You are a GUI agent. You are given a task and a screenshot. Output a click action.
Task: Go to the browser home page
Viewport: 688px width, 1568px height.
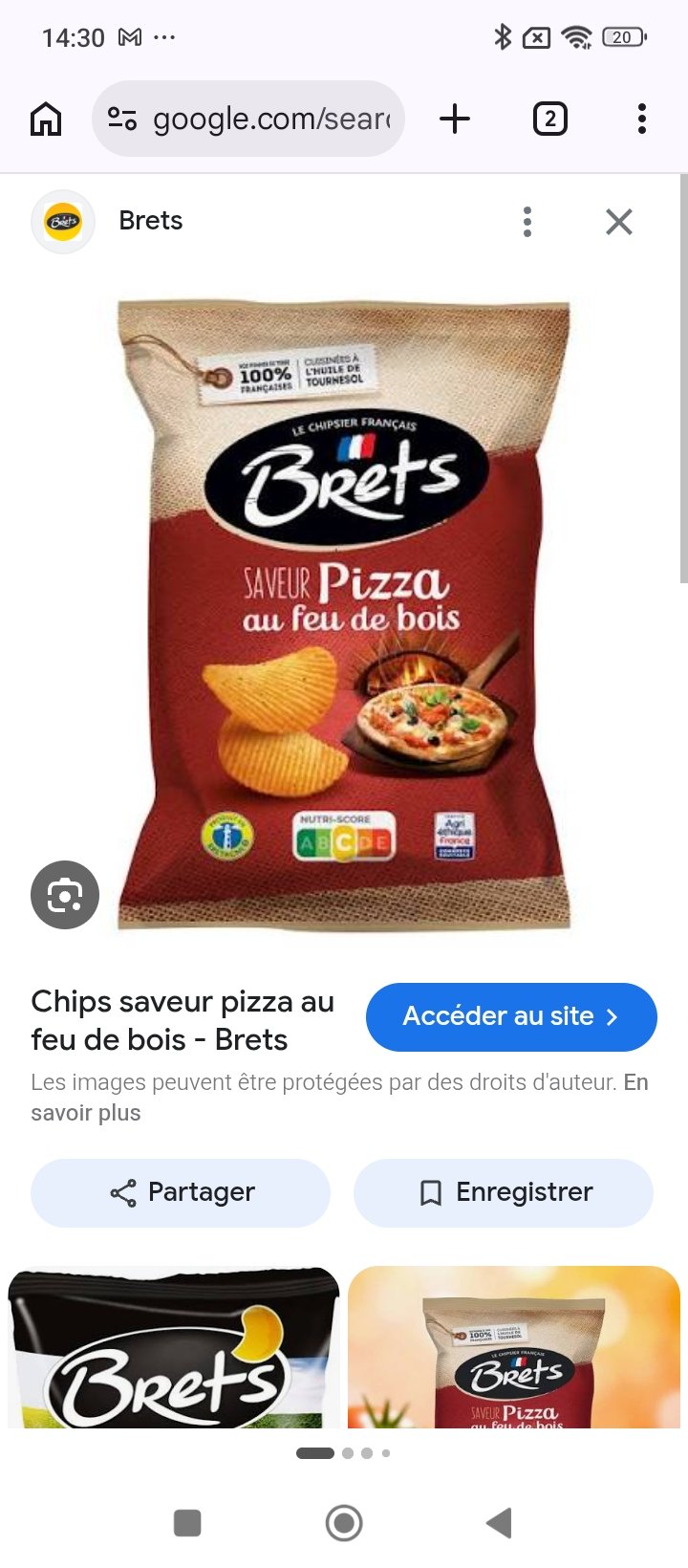pyautogui.click(x=46, y=120)
